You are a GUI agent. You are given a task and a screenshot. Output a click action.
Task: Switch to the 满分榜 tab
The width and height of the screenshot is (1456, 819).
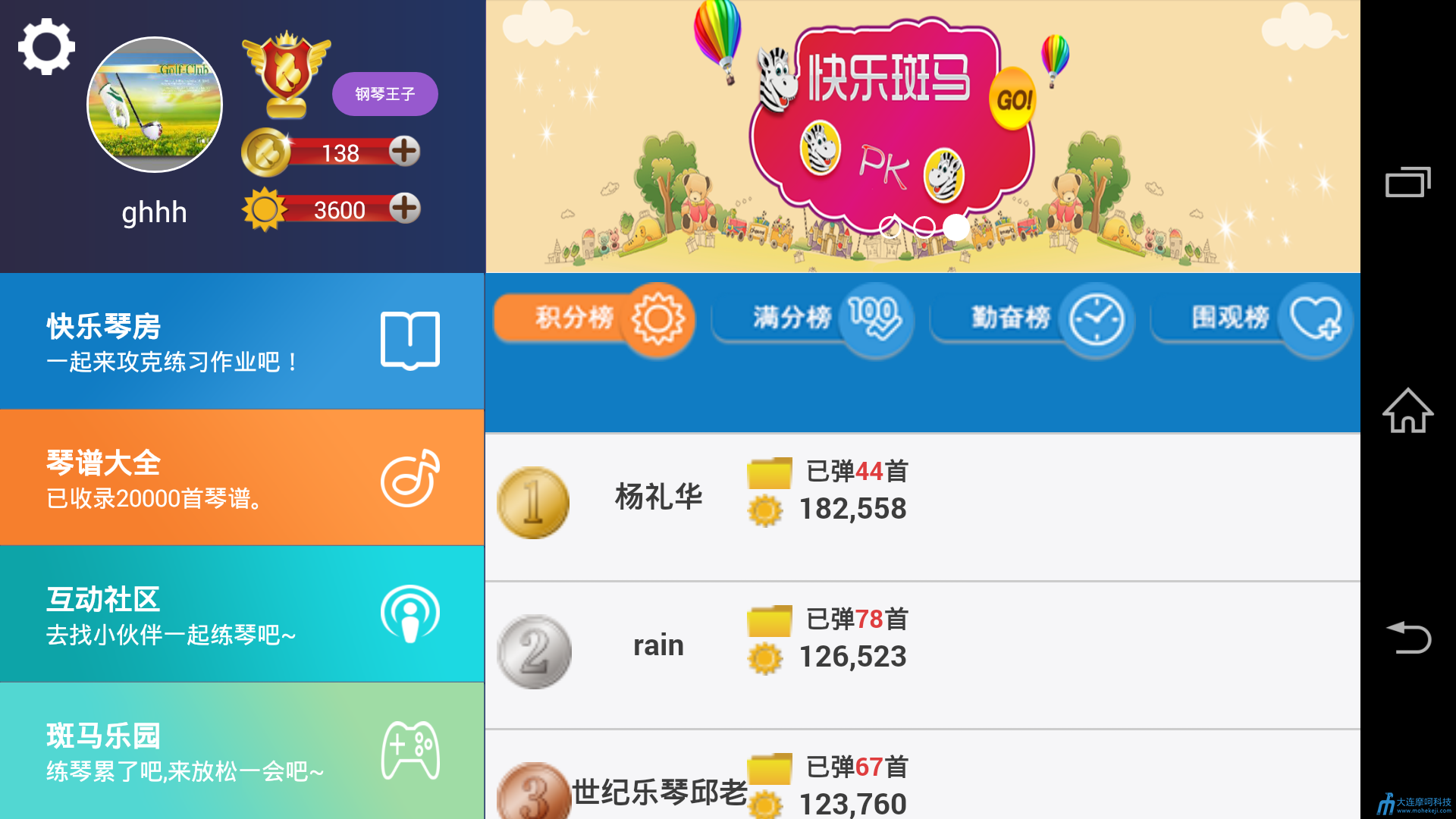811,318
